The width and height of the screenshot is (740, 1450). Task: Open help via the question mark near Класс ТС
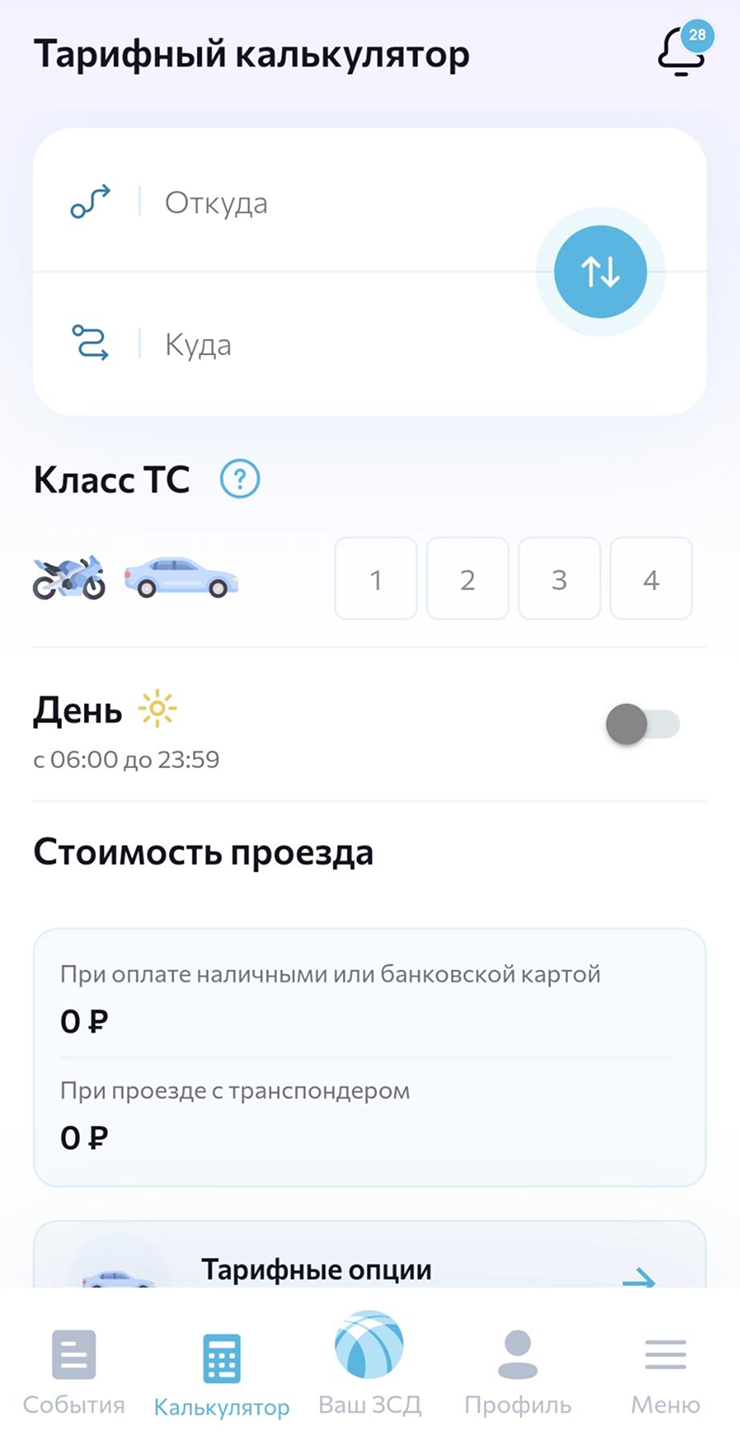pyautogui.click(x=239, y=479)
